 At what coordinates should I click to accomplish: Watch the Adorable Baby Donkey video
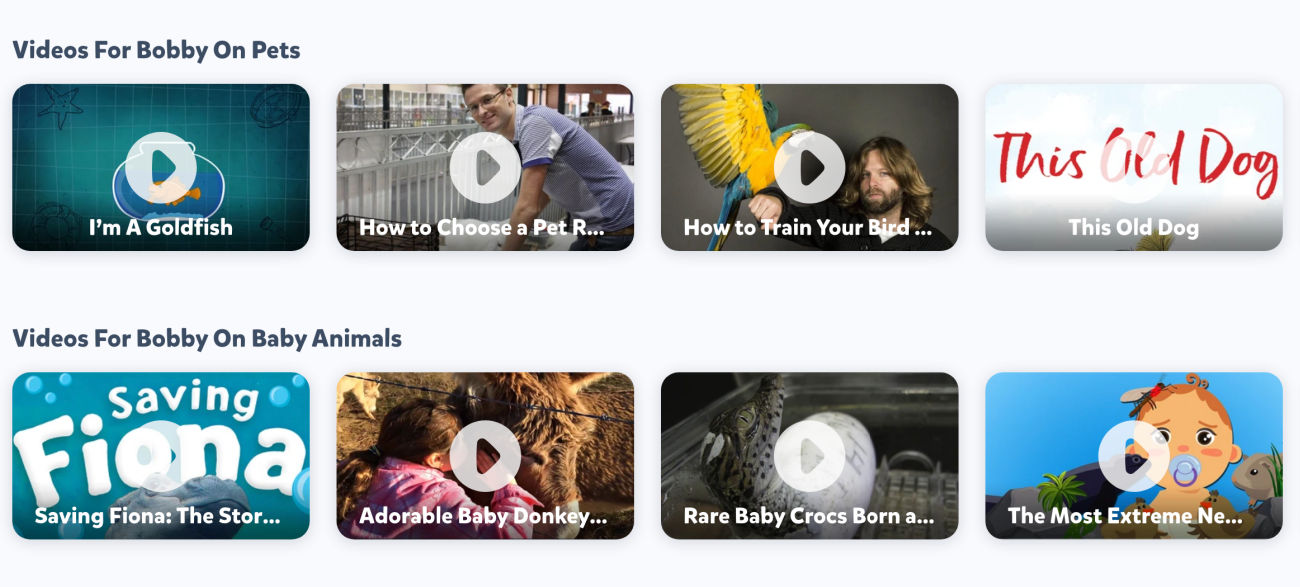[x=485, y=456]
